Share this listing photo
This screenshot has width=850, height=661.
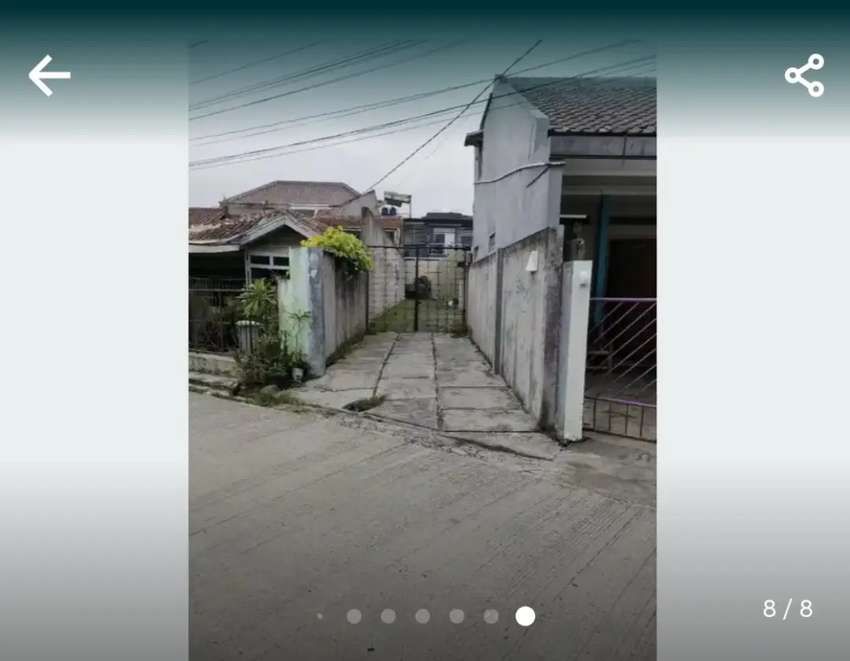pyautogui.click(x=804, y=76)
